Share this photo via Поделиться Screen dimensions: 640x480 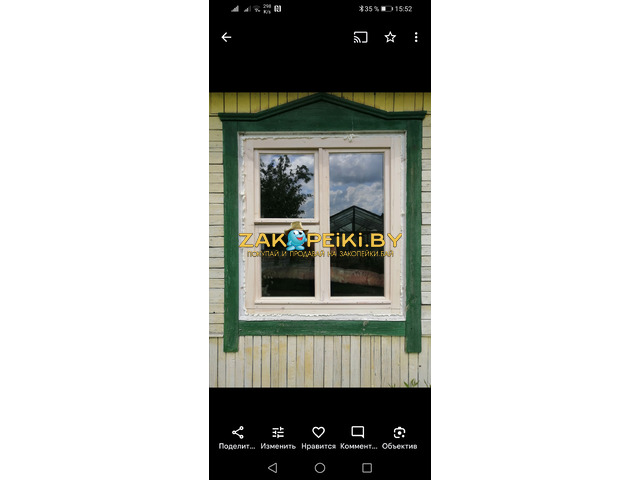point(237,436)
